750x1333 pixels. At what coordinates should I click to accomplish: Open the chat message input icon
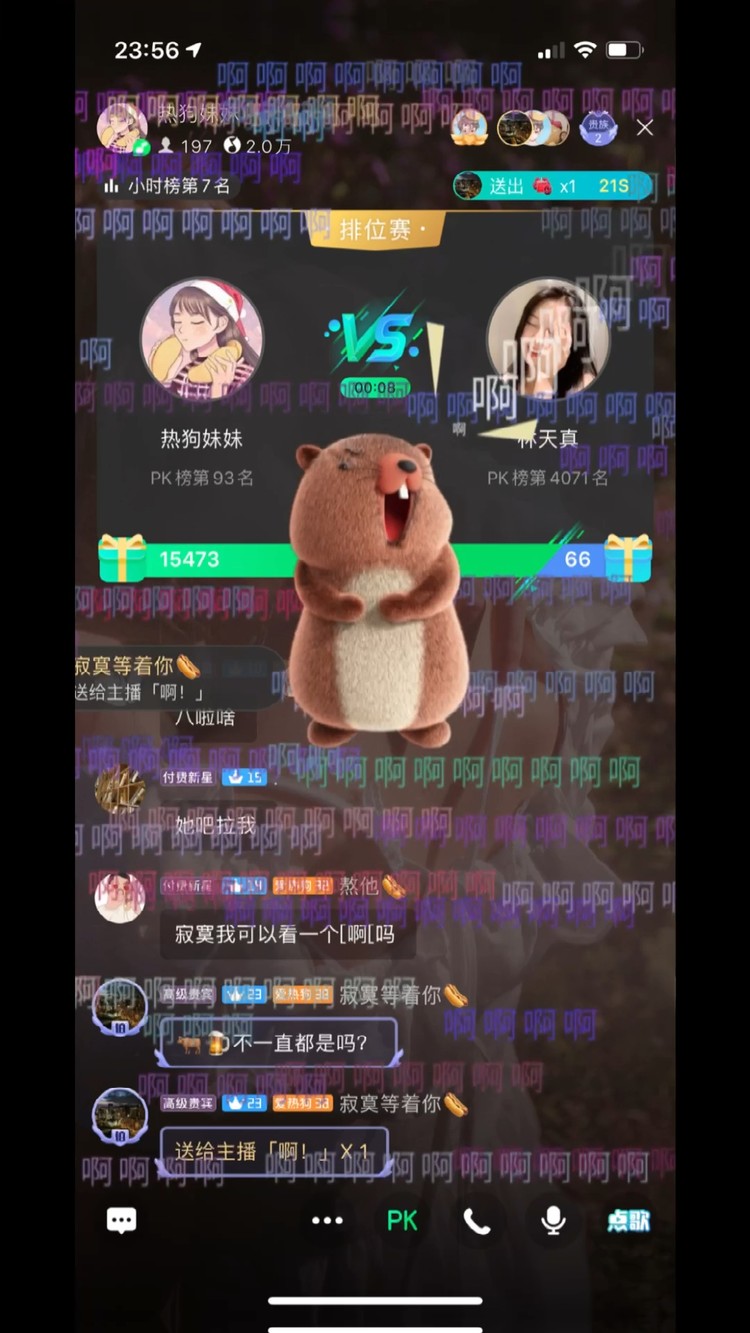121,1220
